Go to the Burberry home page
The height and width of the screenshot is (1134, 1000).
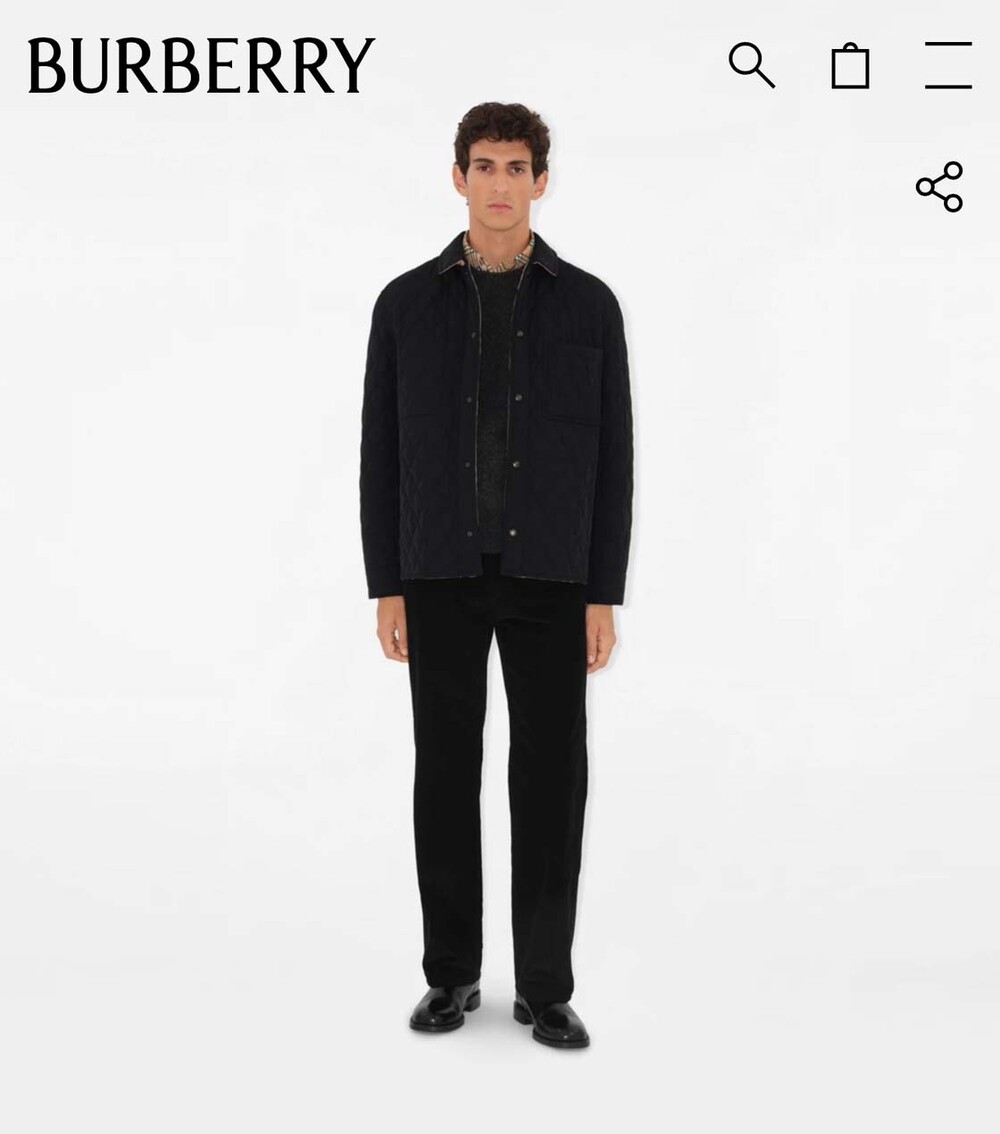tap(201, 66)
